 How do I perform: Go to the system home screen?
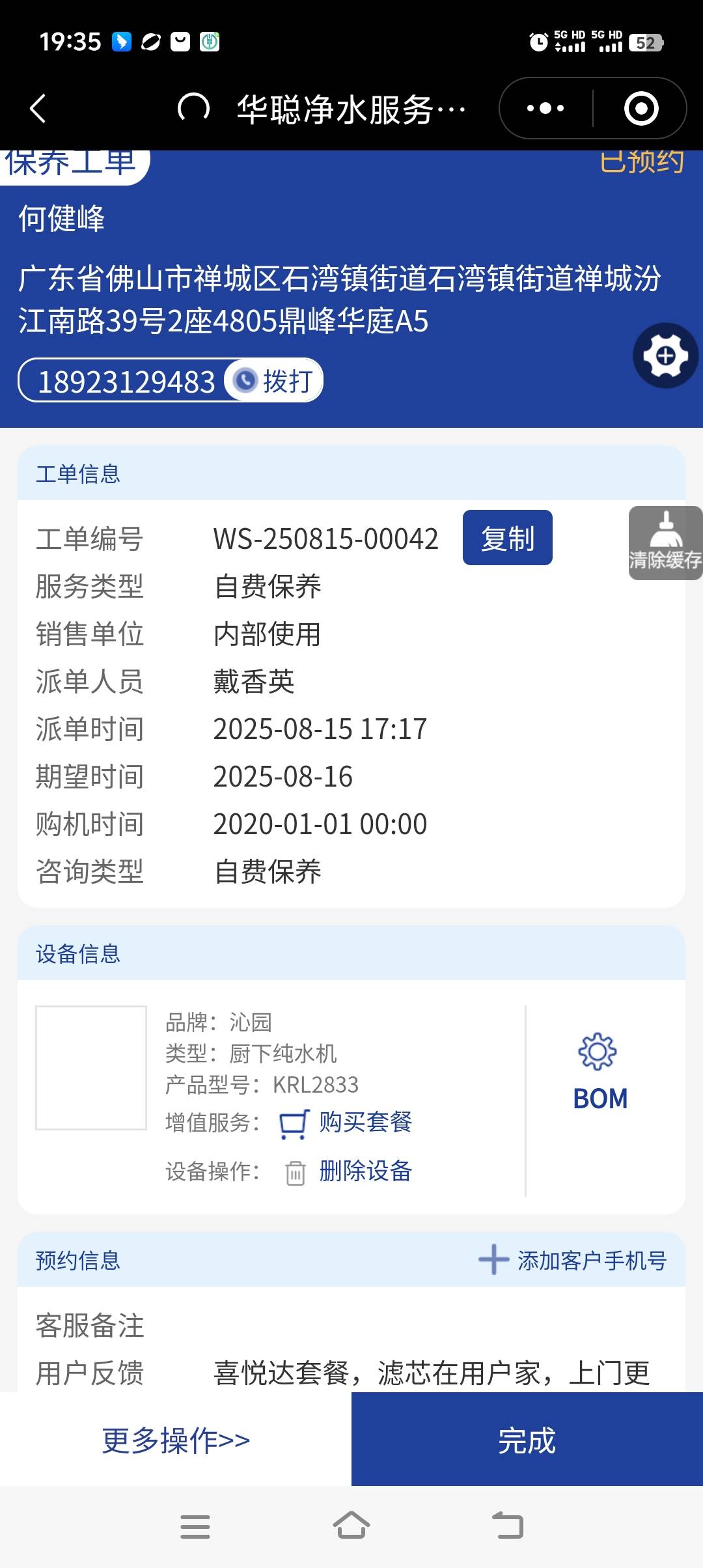click(351, 1526)
